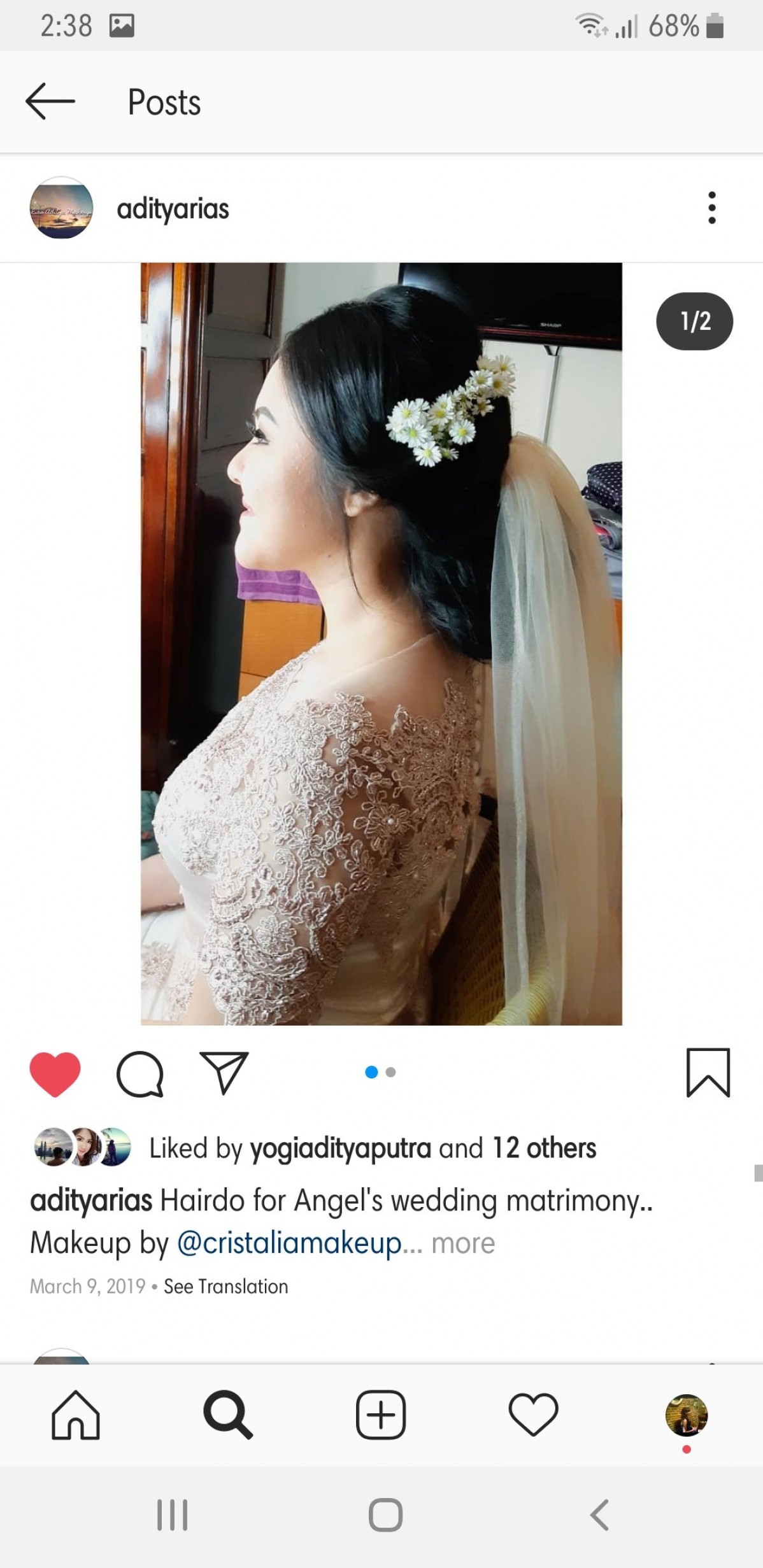The width and height of the screenshot is (763, 1568).
Task: Tap See Translation under the caption
Action: point(225,1287)
